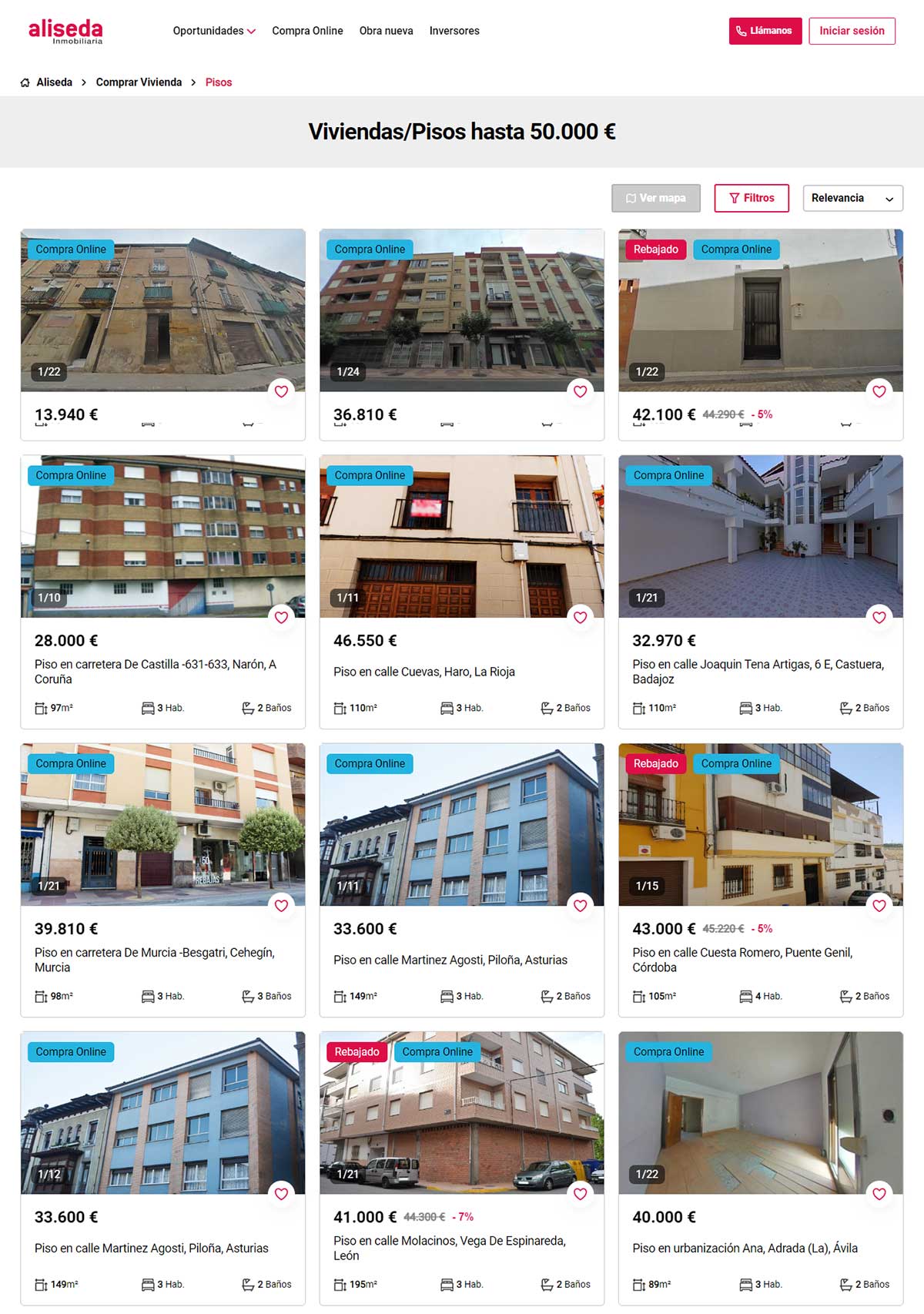Viewport: 924px width, 1314px height.
Task: Like the 43.000 € Puente Genil flat
Action: (879, 906)
